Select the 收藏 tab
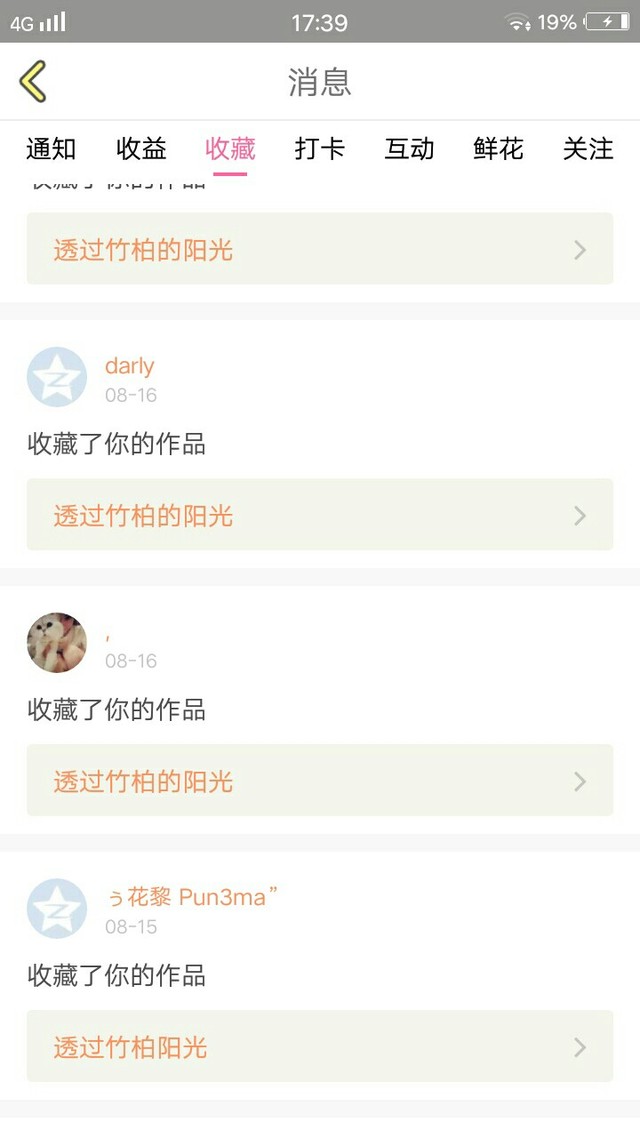This screenshot has height=1138, width=640. coord(230,149)
